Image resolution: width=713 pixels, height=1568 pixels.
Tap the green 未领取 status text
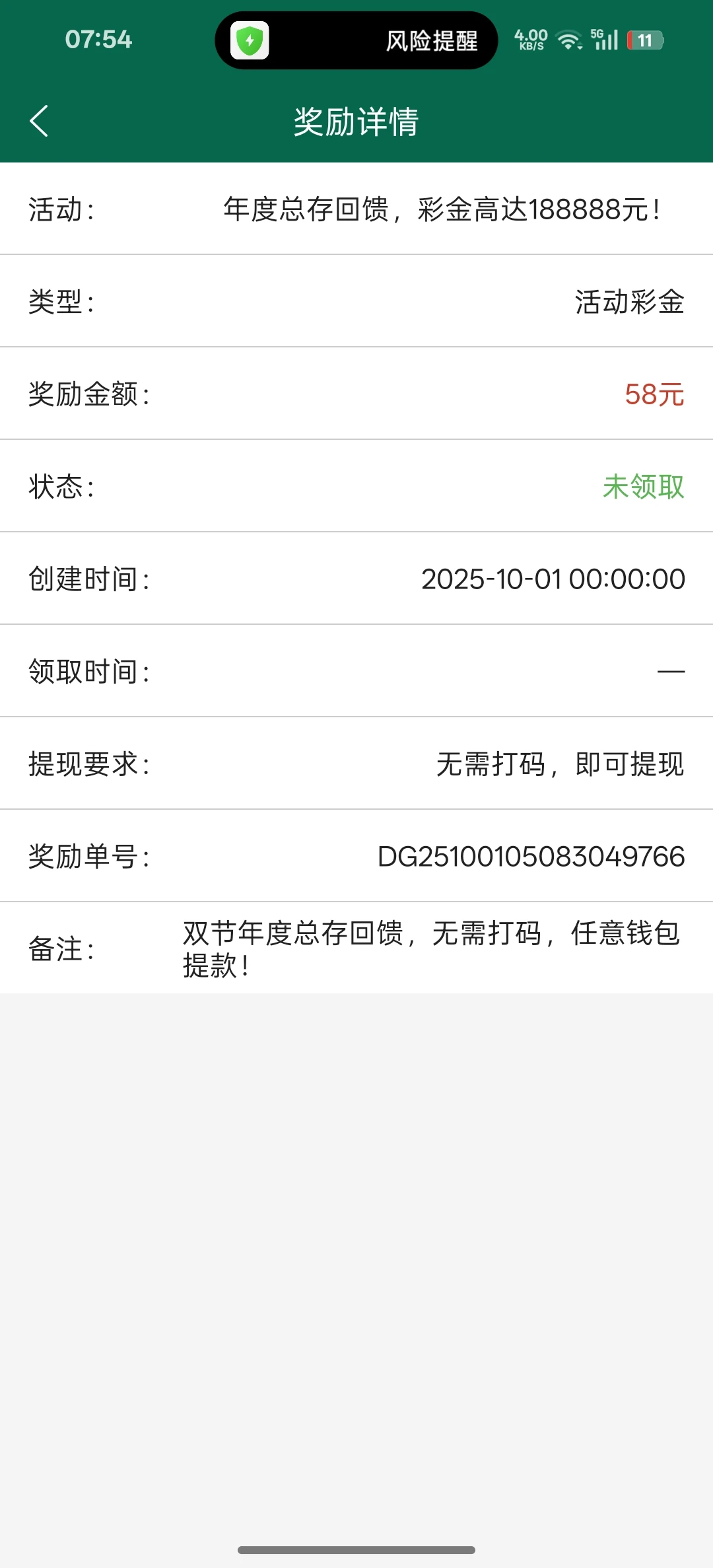[644, 486]
